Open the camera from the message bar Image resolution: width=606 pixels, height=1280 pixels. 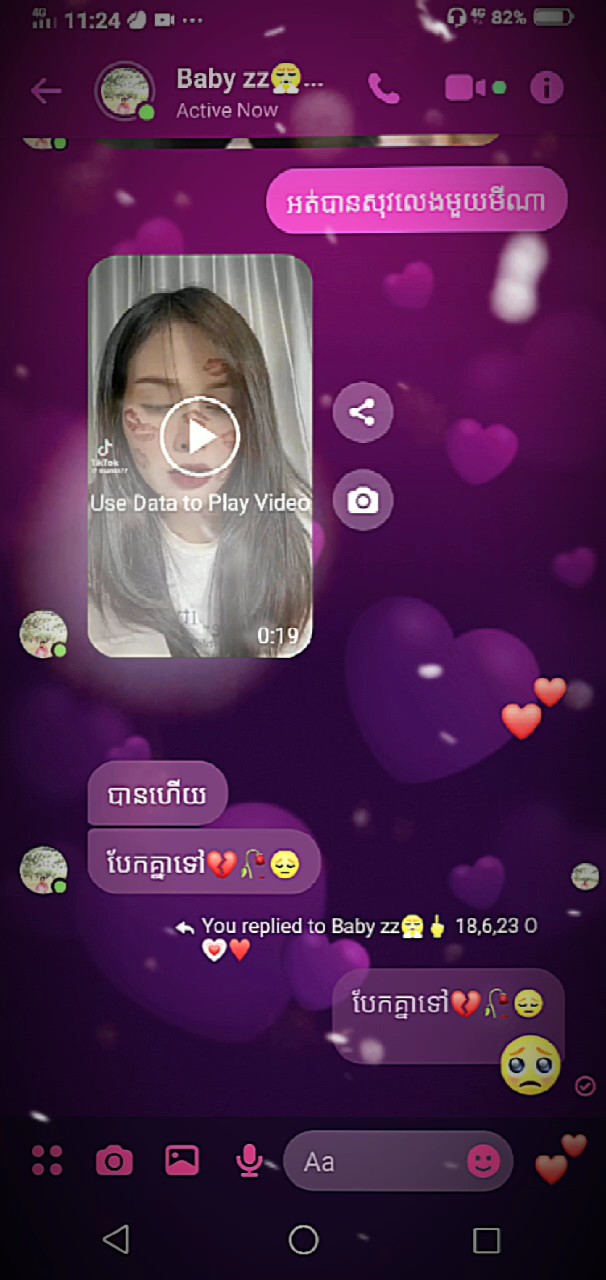coord(114,1161)
